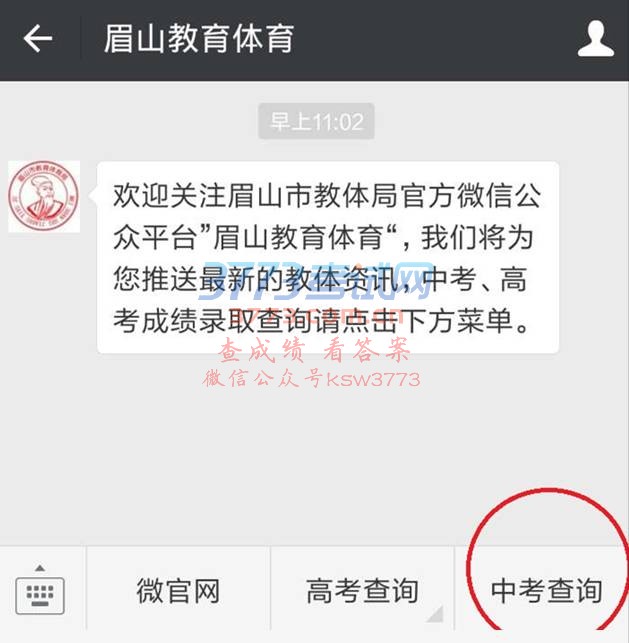Expand the 高考查询 menu

pos(362,592)
